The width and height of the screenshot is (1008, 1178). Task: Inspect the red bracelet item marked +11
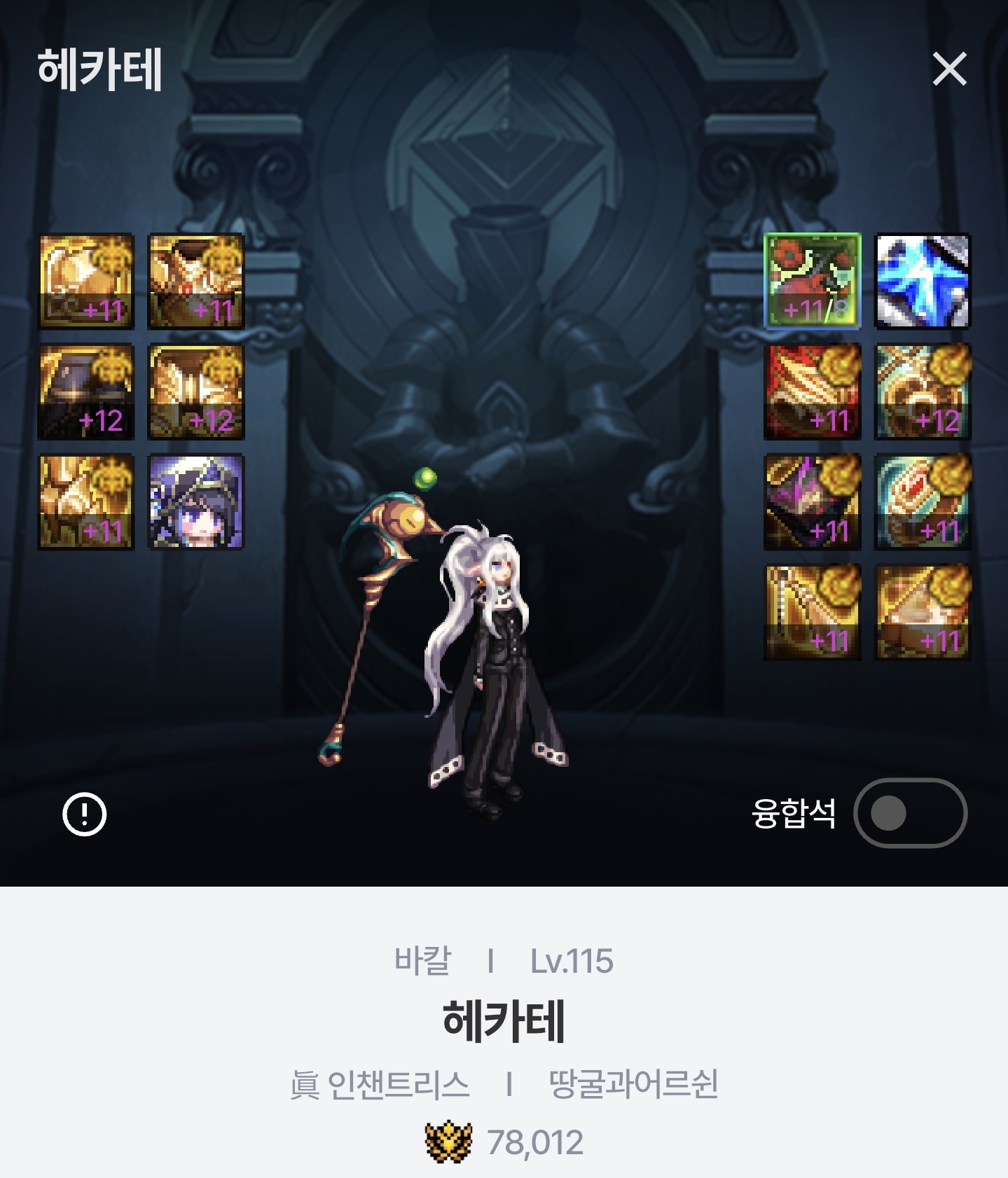813,391
